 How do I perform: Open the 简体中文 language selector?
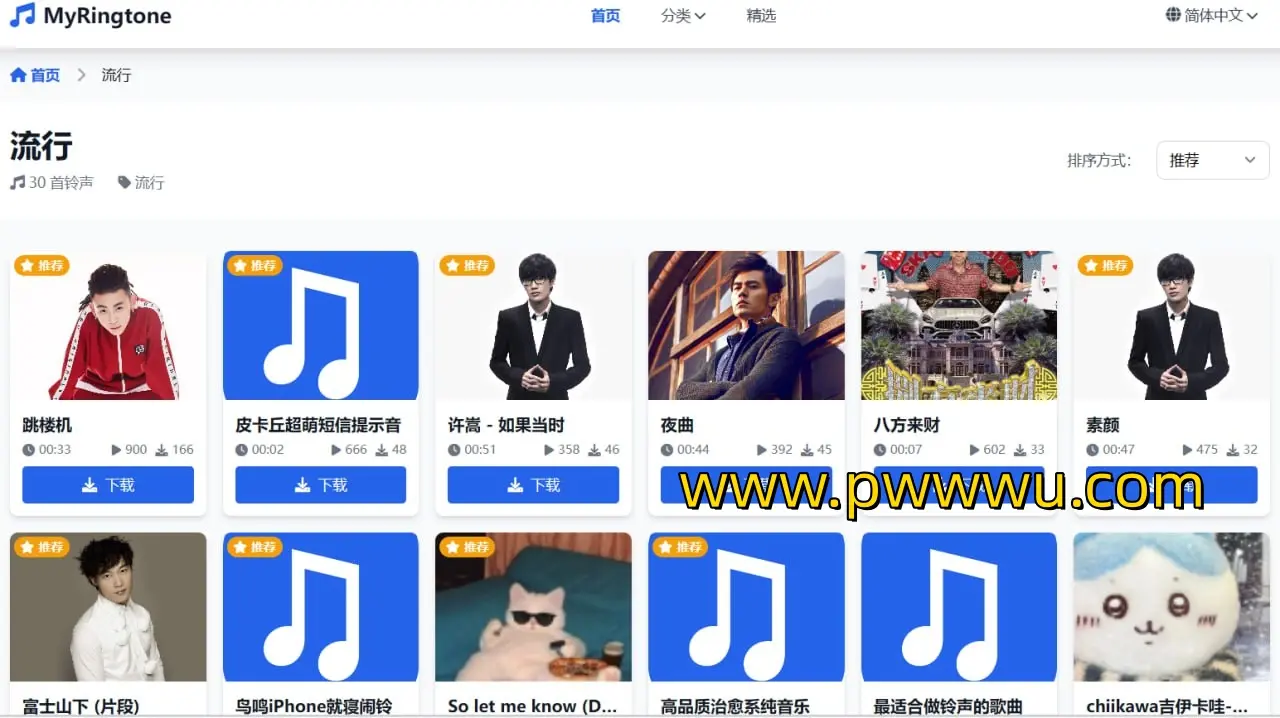coord(1212,16)
